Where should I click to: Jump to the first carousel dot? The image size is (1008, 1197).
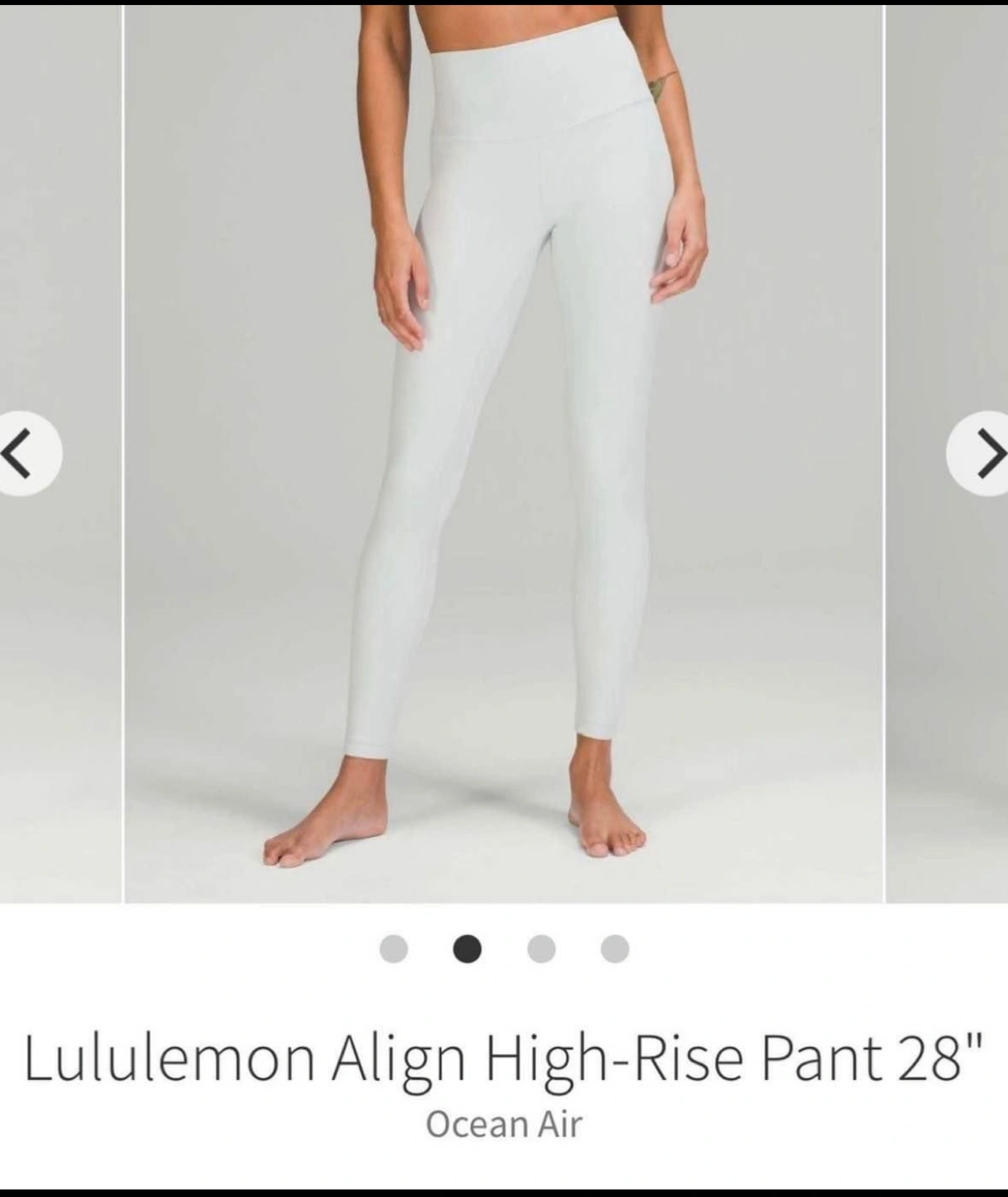(x=393, y=948)
